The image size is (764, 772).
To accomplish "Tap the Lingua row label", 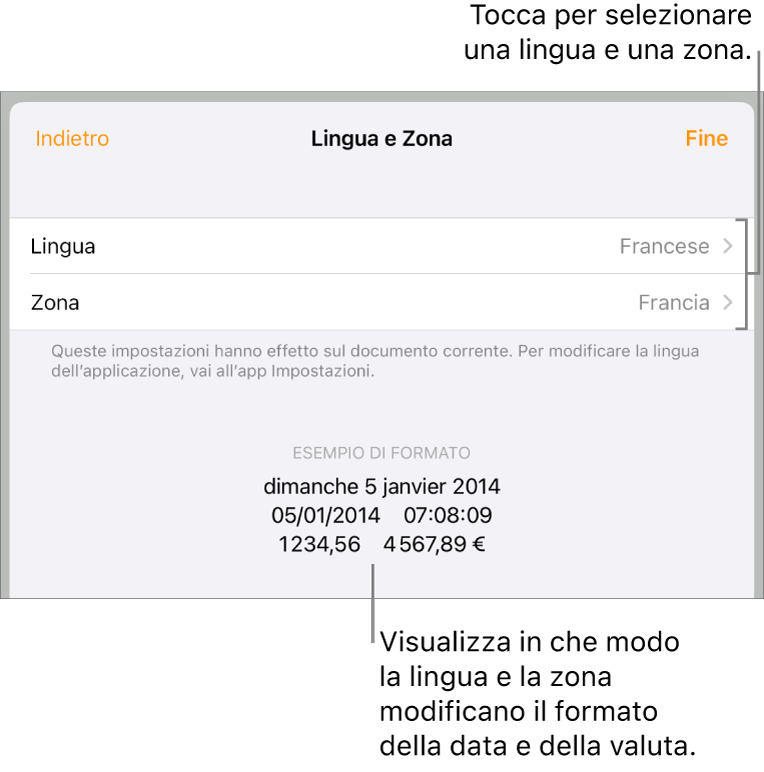I will point(63,246).
